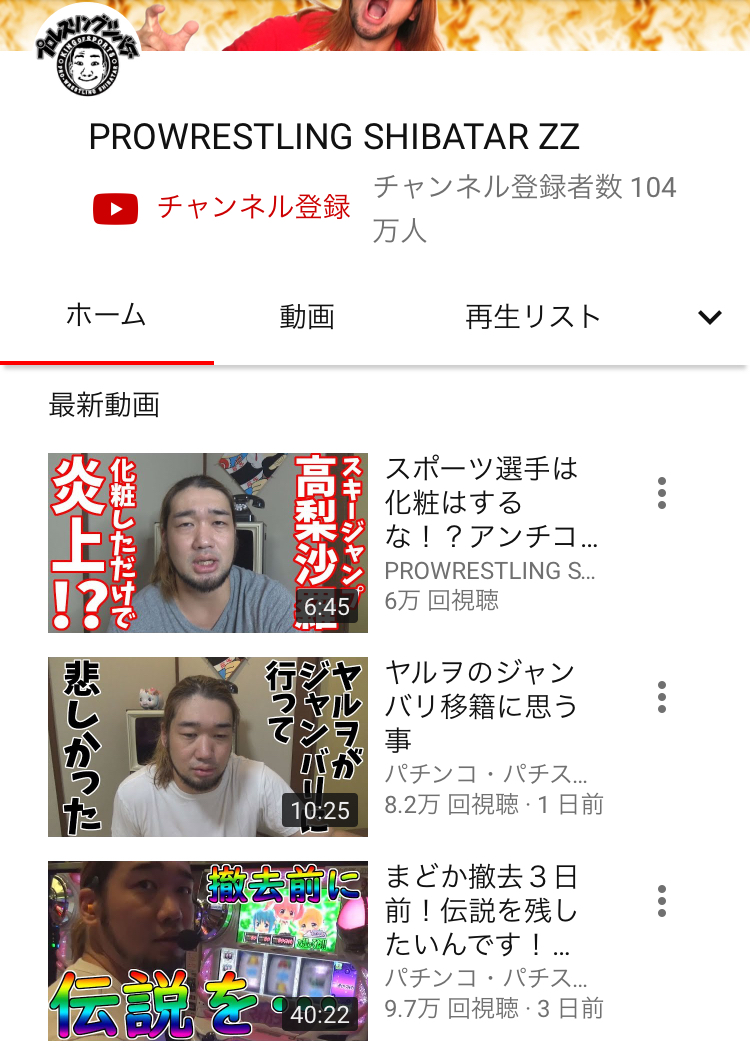The image size is (750, 1052).
Task: Open options for まどか撤去3日前 video
Action: 661,901
